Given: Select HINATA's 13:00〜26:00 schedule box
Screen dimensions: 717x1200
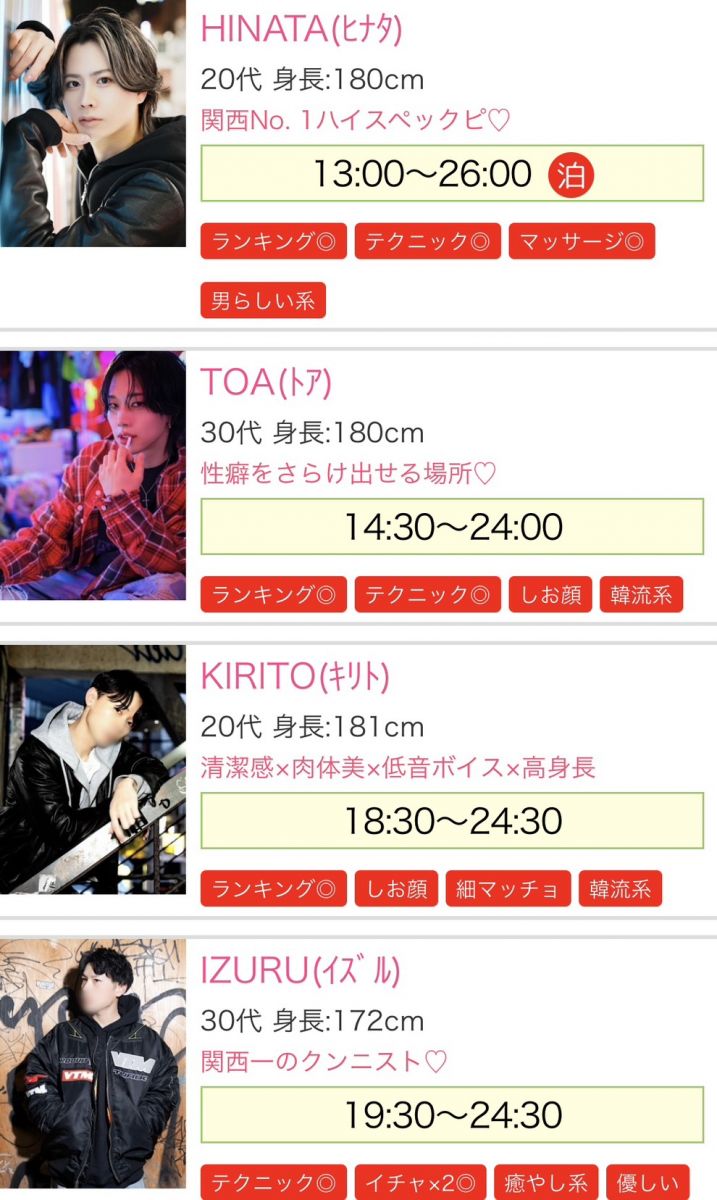Looking at the screenshot, I should [452, 174].
